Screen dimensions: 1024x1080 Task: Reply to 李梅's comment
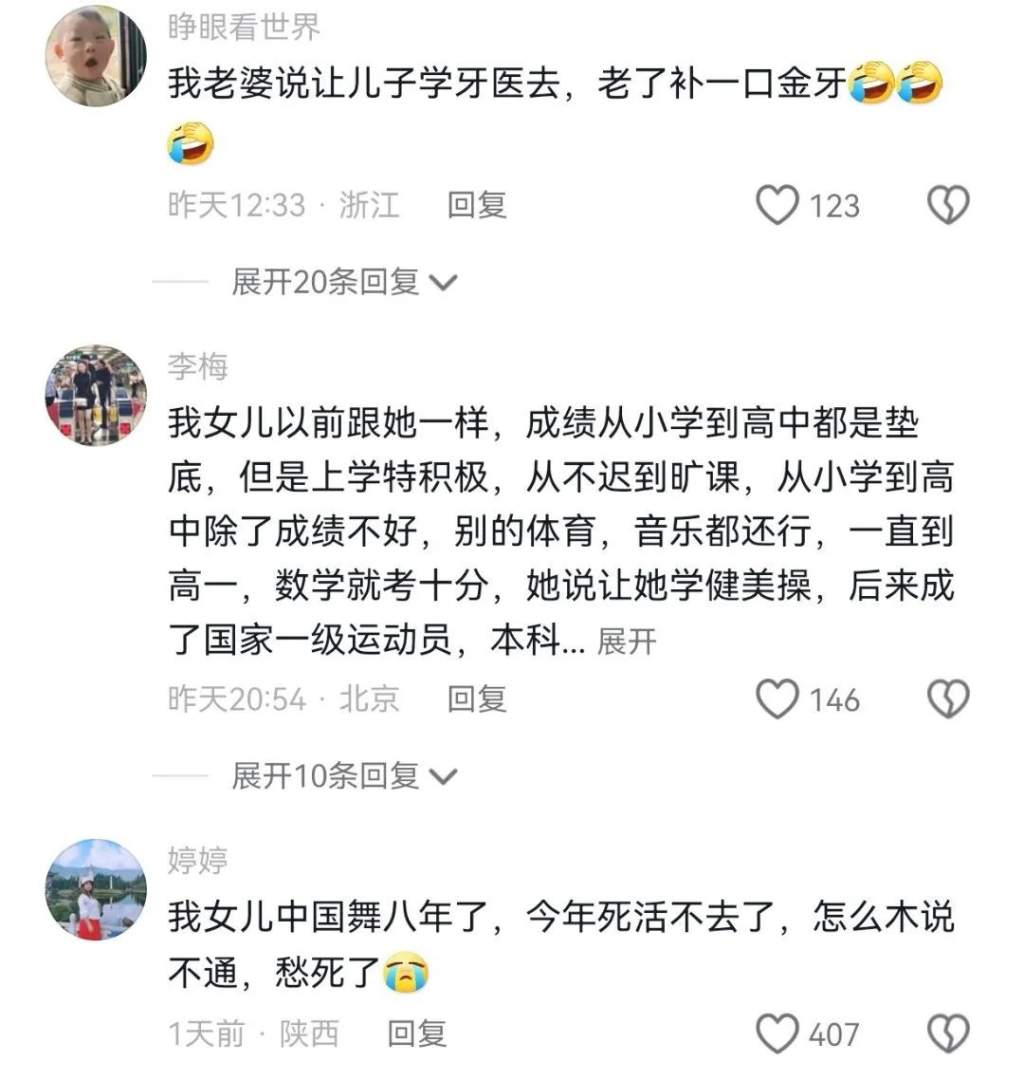(477, 699)
